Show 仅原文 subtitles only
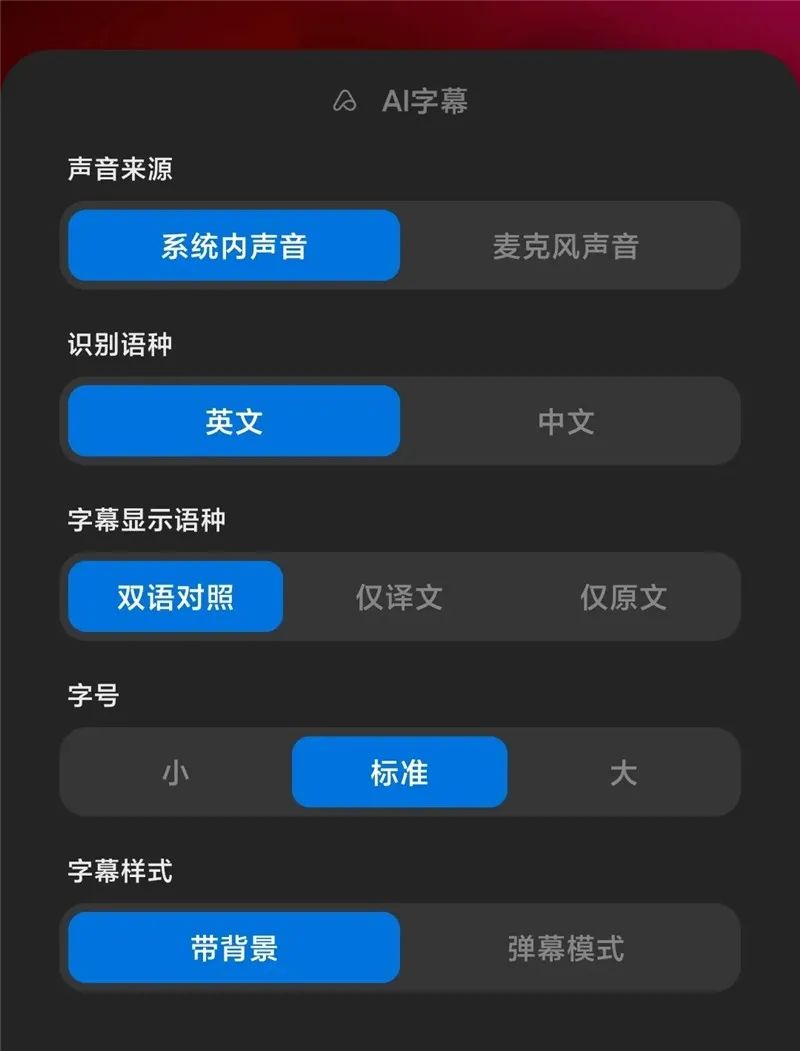 [x=623, y=597]
